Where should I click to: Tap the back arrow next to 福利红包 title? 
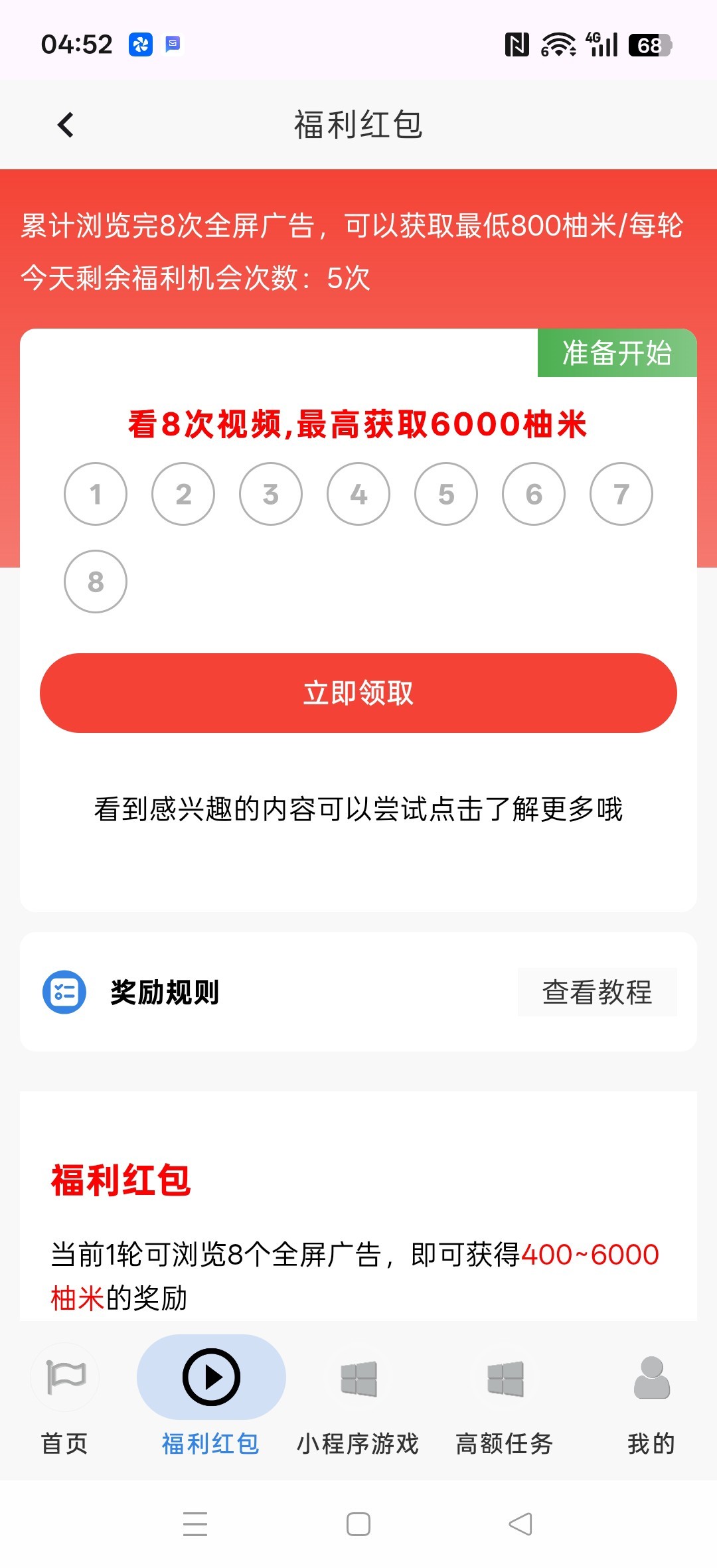point(64,125)
